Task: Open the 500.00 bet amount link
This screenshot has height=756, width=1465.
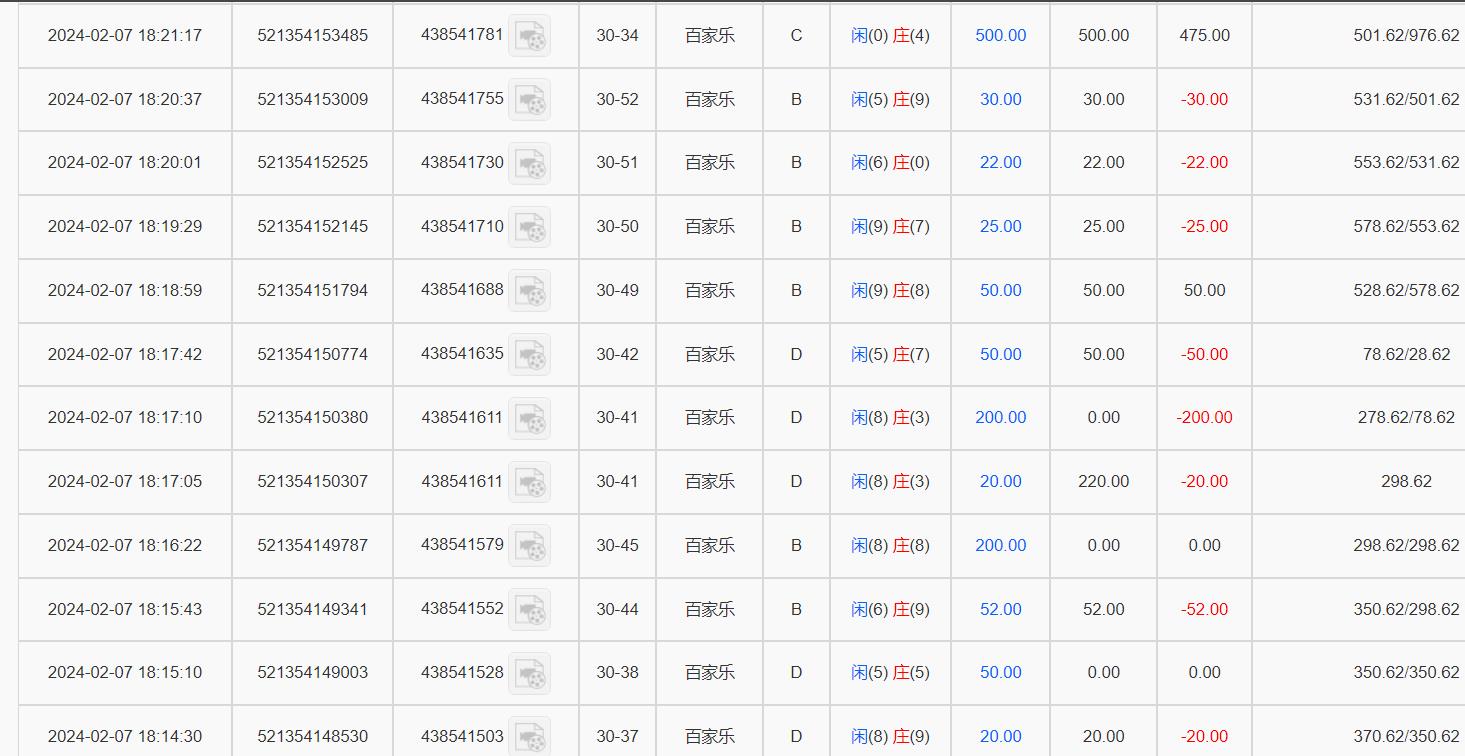Action: tap(1000, 35)
